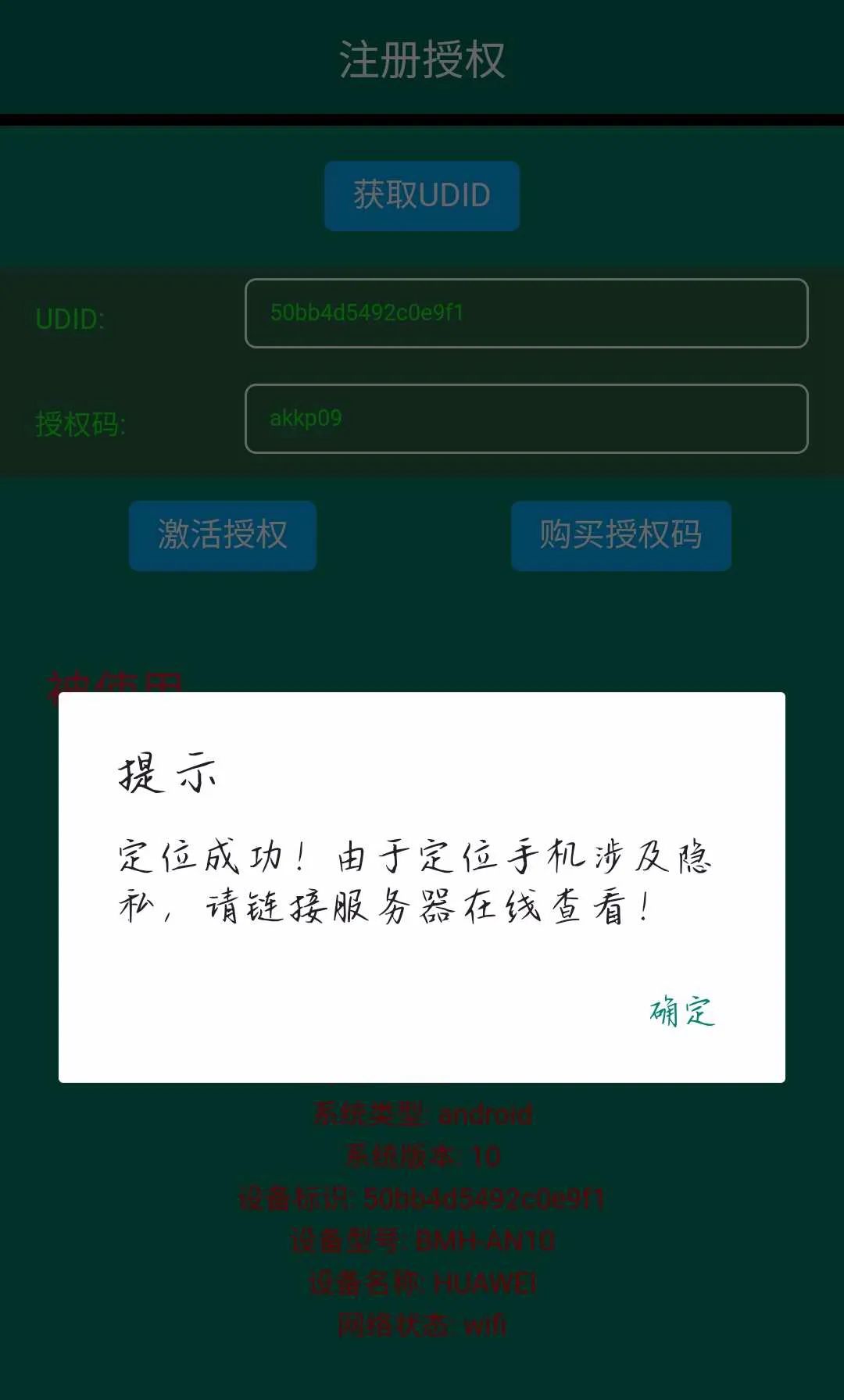
Task: Edit the 授权码 input field
Action: pyautogui.click(x=526, y=419)
